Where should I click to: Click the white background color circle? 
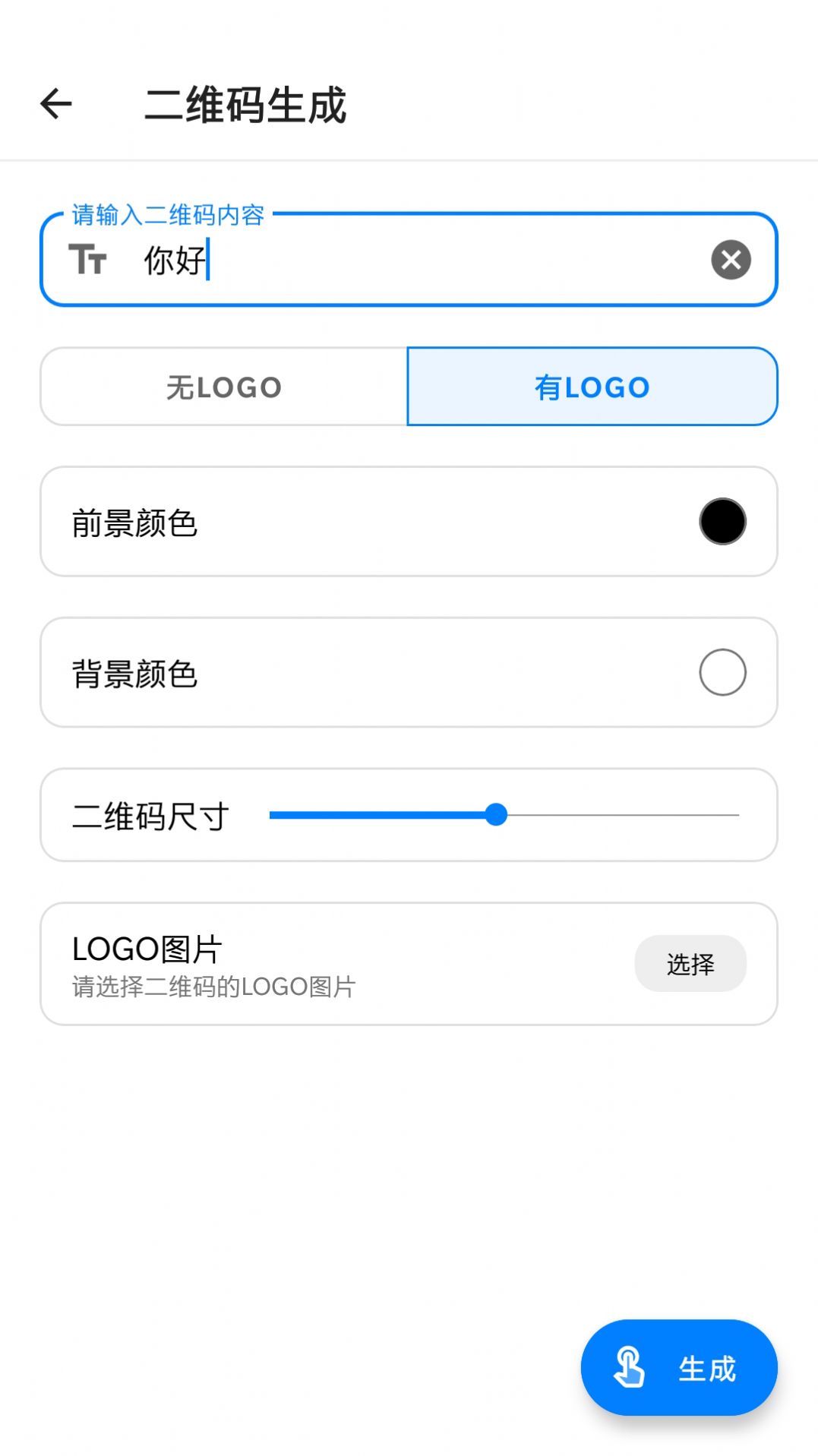click(x=721, y=671)
